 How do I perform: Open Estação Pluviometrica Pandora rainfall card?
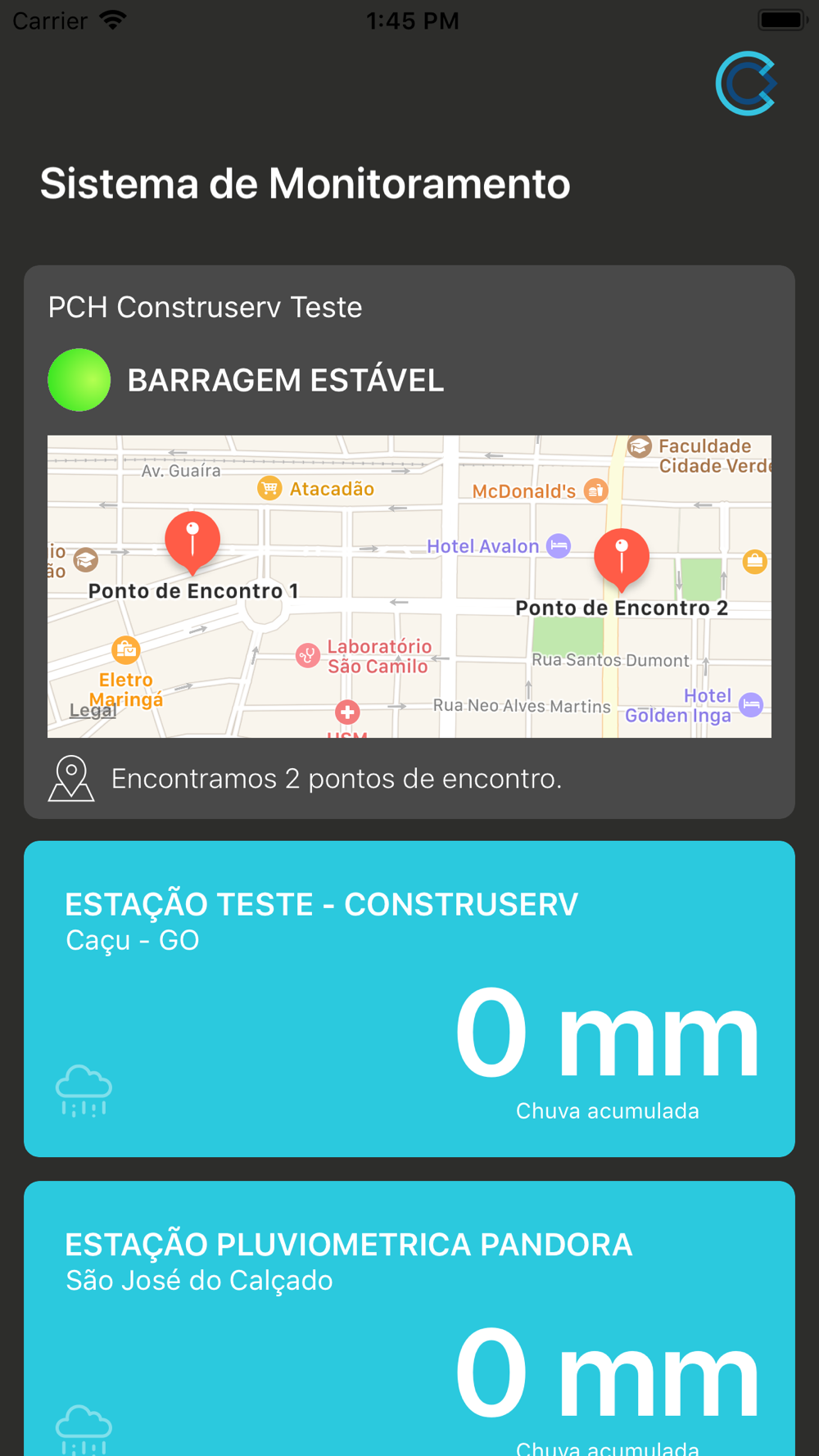coord(409,1318)
